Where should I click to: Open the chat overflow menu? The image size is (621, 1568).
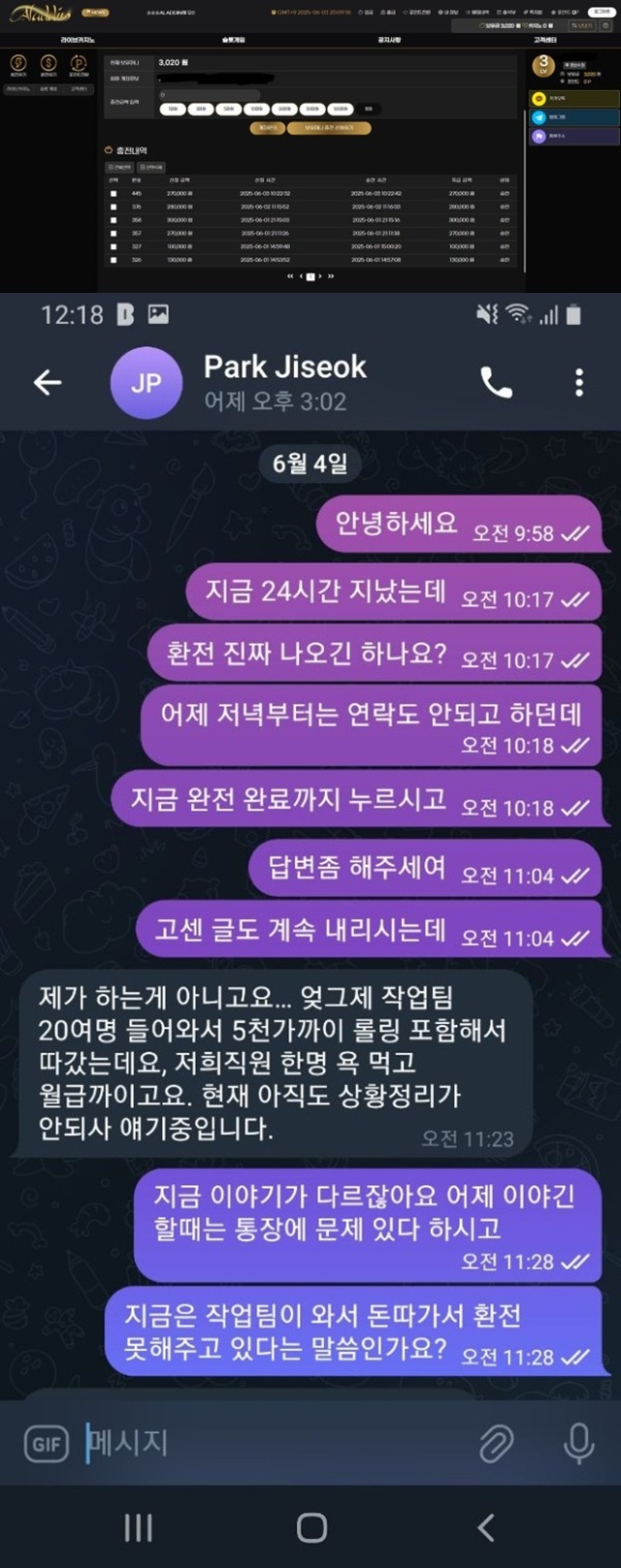click(x=579, y=382)
